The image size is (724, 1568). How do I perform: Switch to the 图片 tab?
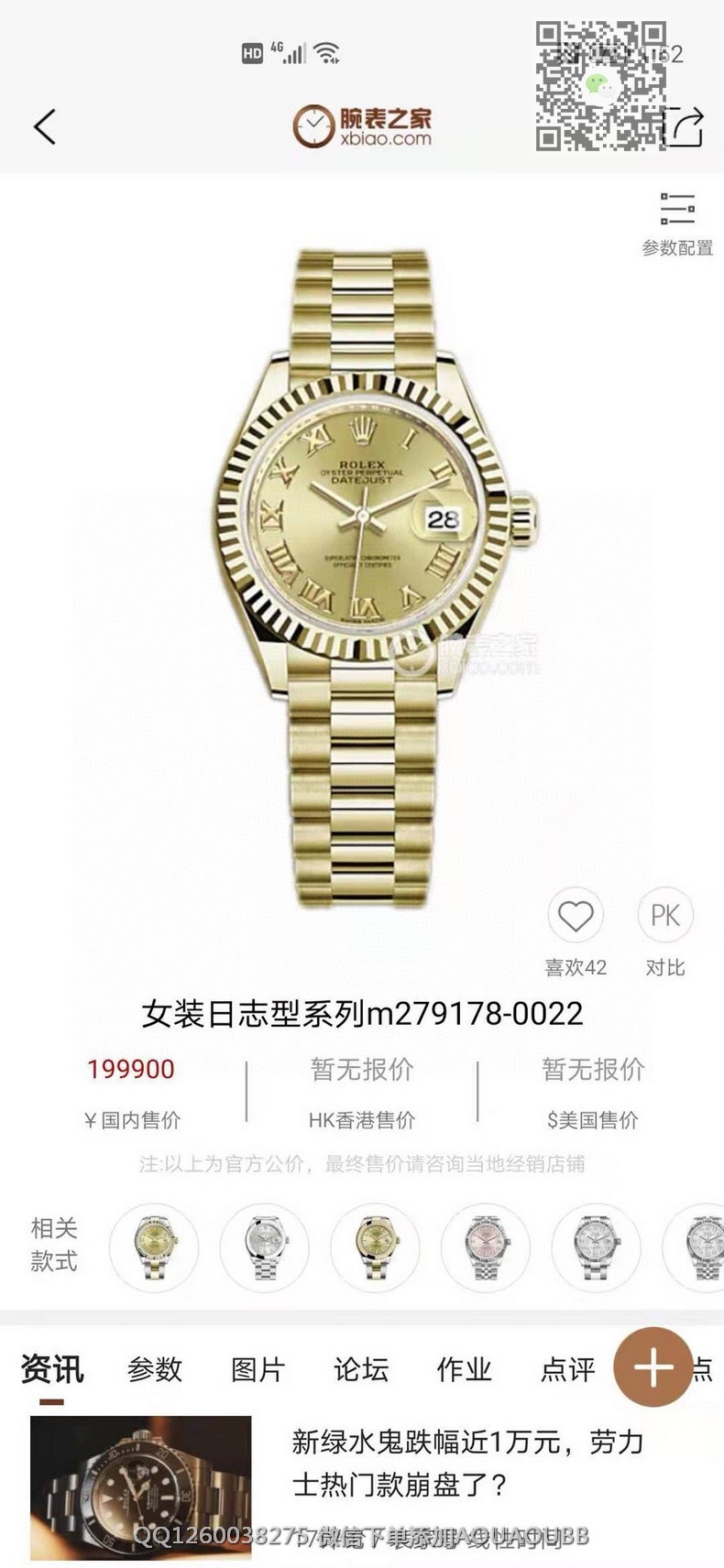(x=258, y=1369)
